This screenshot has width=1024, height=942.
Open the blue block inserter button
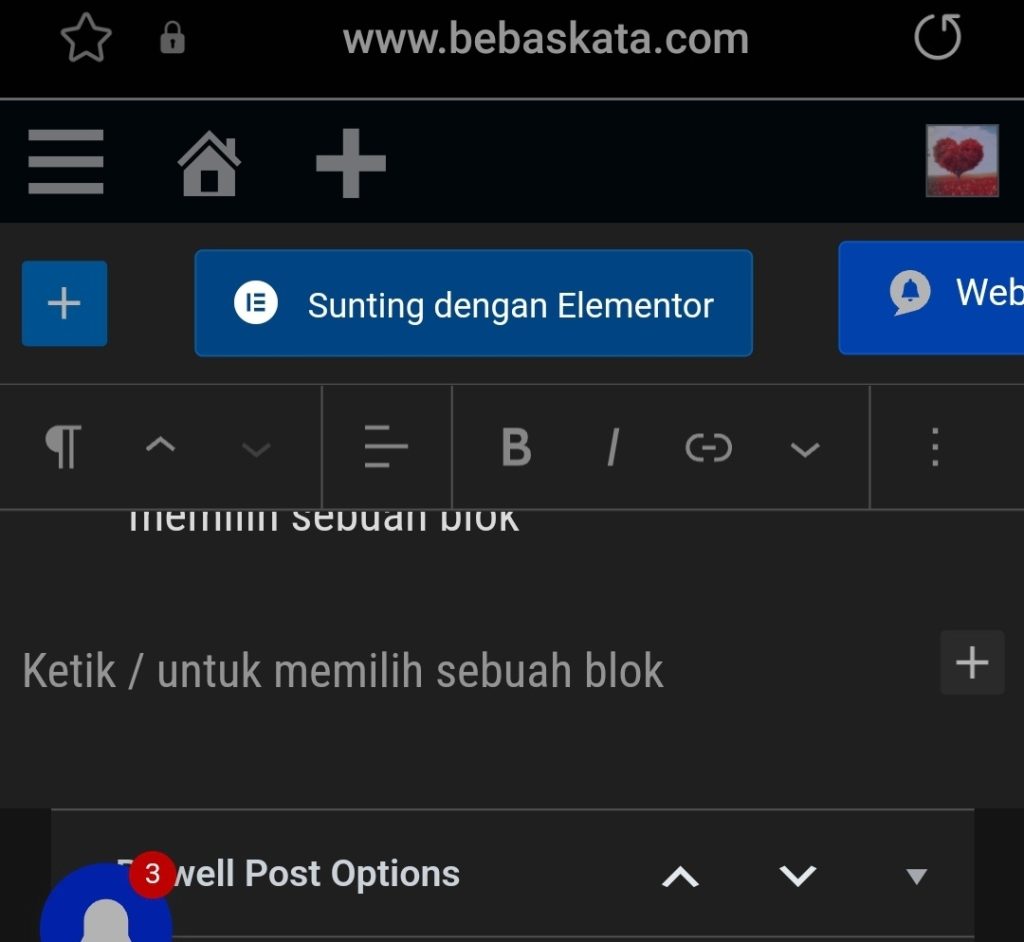point(64,303)
